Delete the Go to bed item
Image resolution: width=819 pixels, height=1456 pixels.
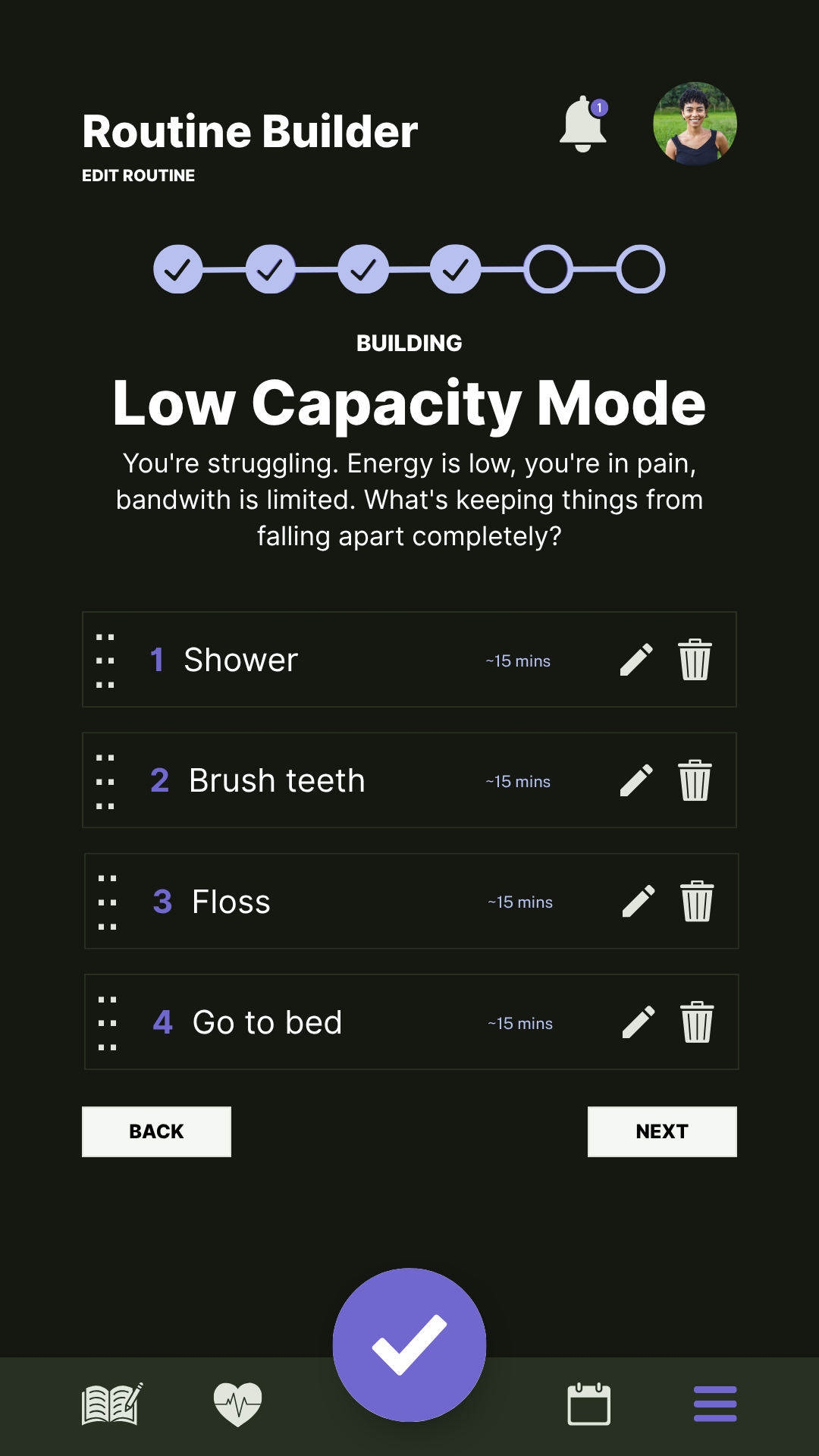697,1022
